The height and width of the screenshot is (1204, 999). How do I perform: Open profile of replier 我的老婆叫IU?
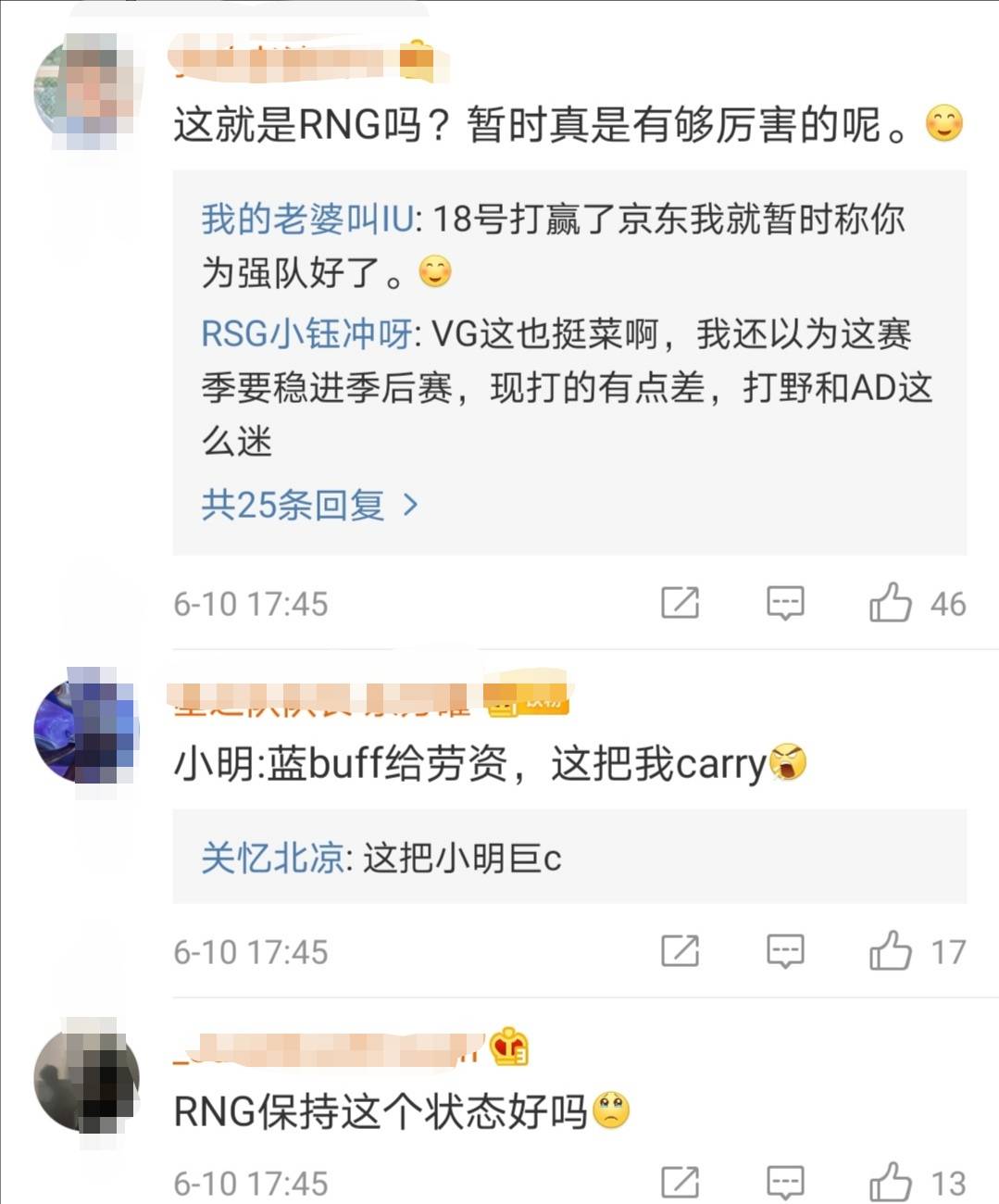[306, 219]
